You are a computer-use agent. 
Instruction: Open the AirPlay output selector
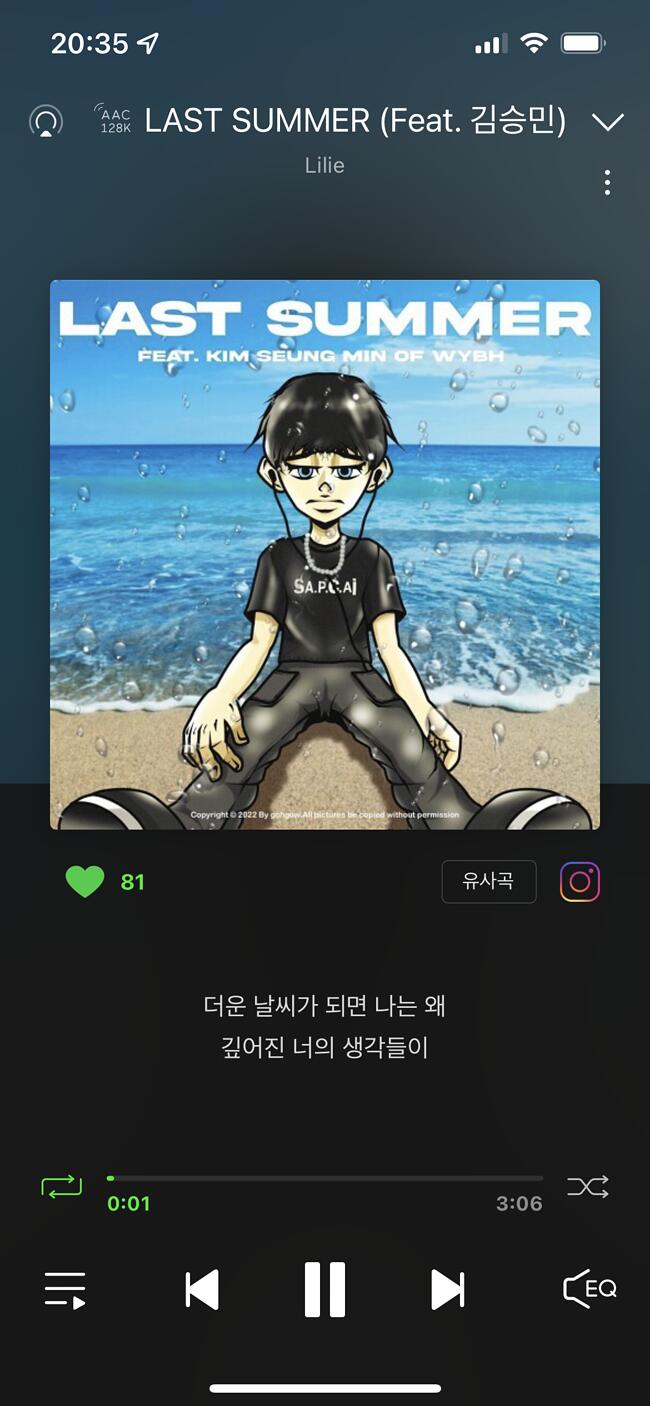pyautogui.click(x=45, y=122)
